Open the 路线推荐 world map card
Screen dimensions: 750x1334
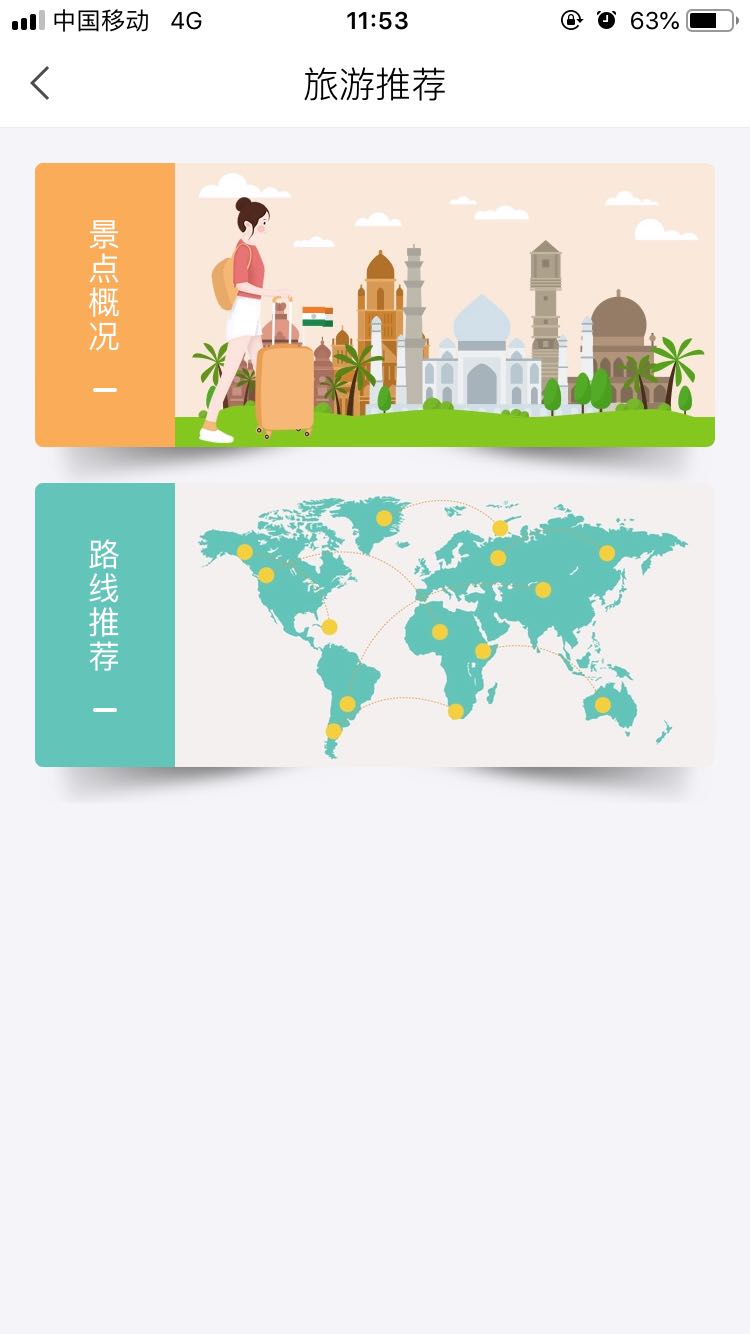click(375, 625)
